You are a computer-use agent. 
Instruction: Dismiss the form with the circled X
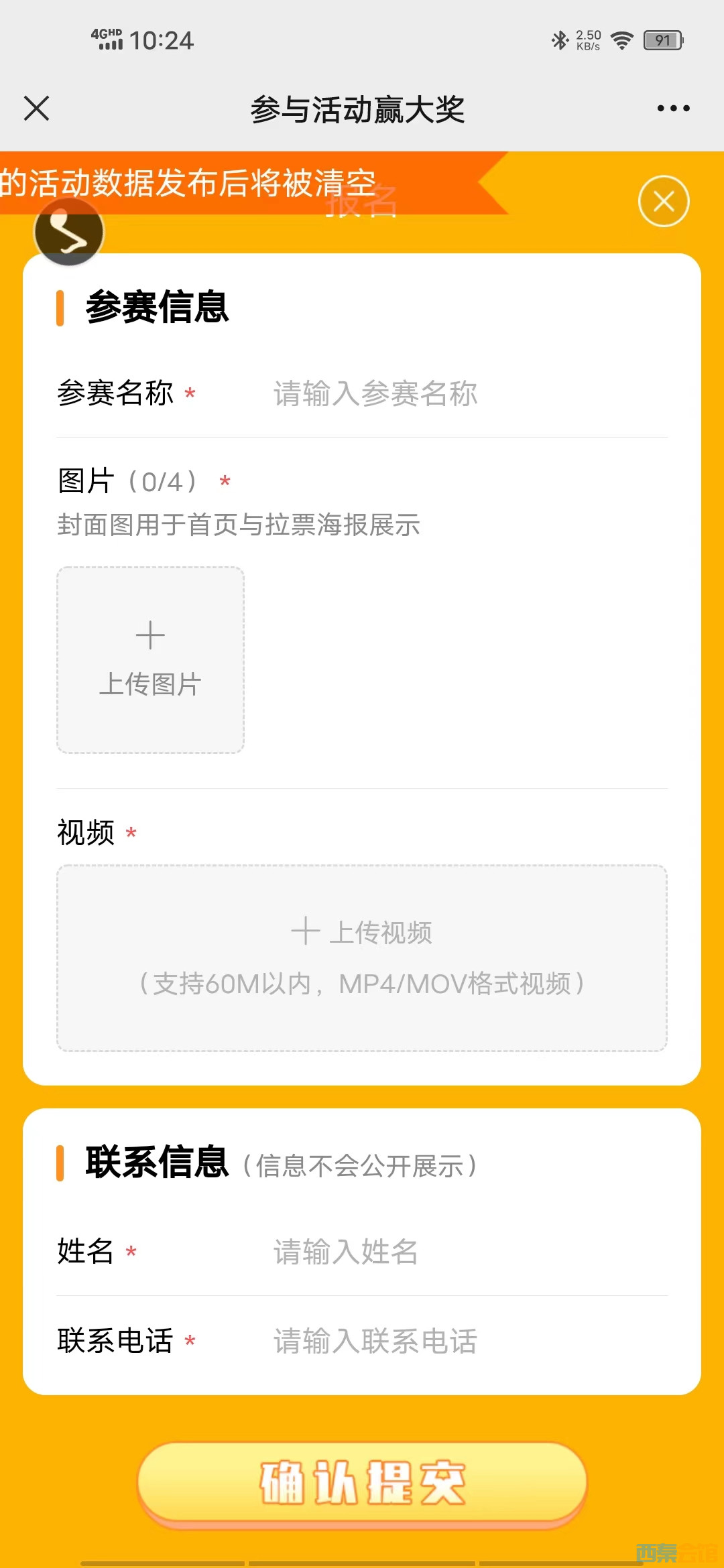coord(664,201)
